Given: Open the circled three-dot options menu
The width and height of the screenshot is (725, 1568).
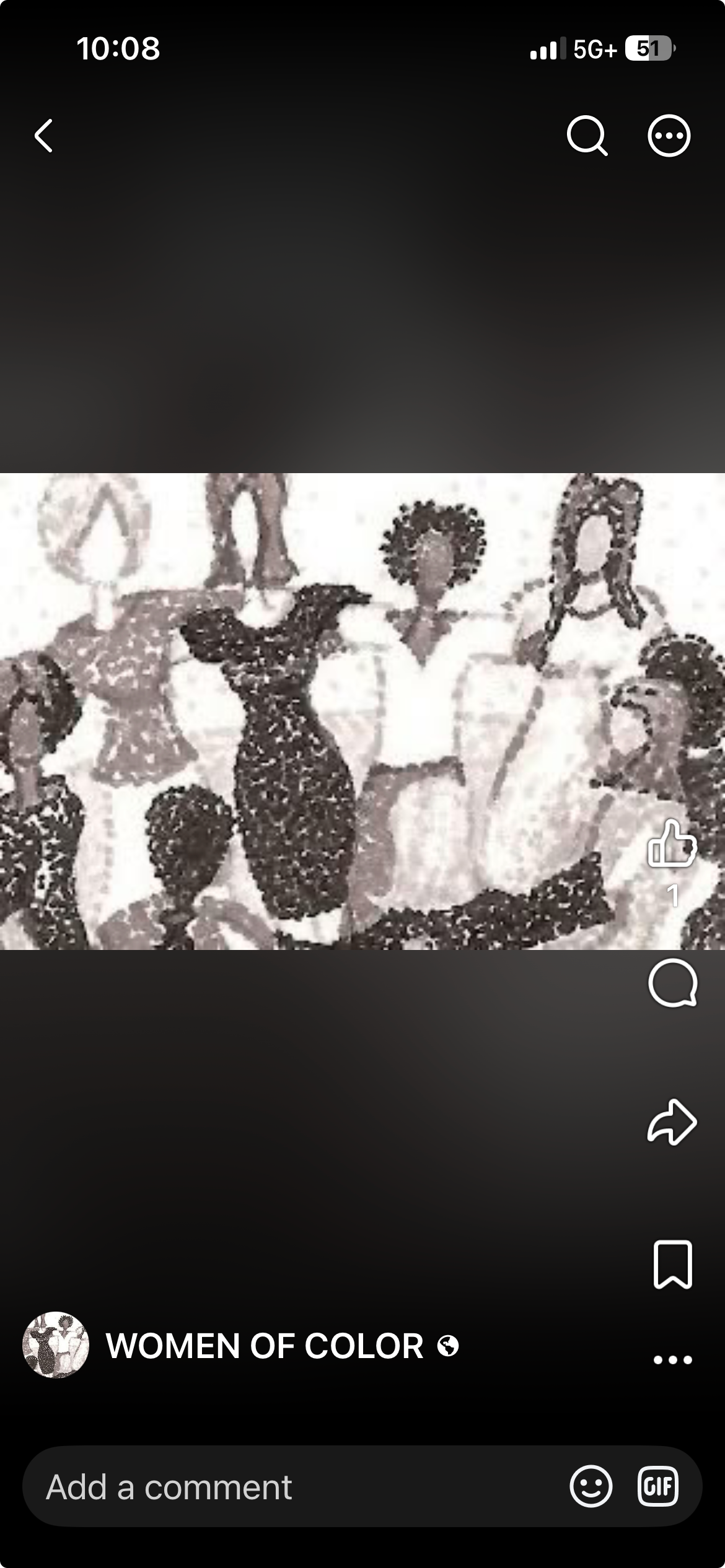Looking at the screenshot, I should tap(669, 136).
